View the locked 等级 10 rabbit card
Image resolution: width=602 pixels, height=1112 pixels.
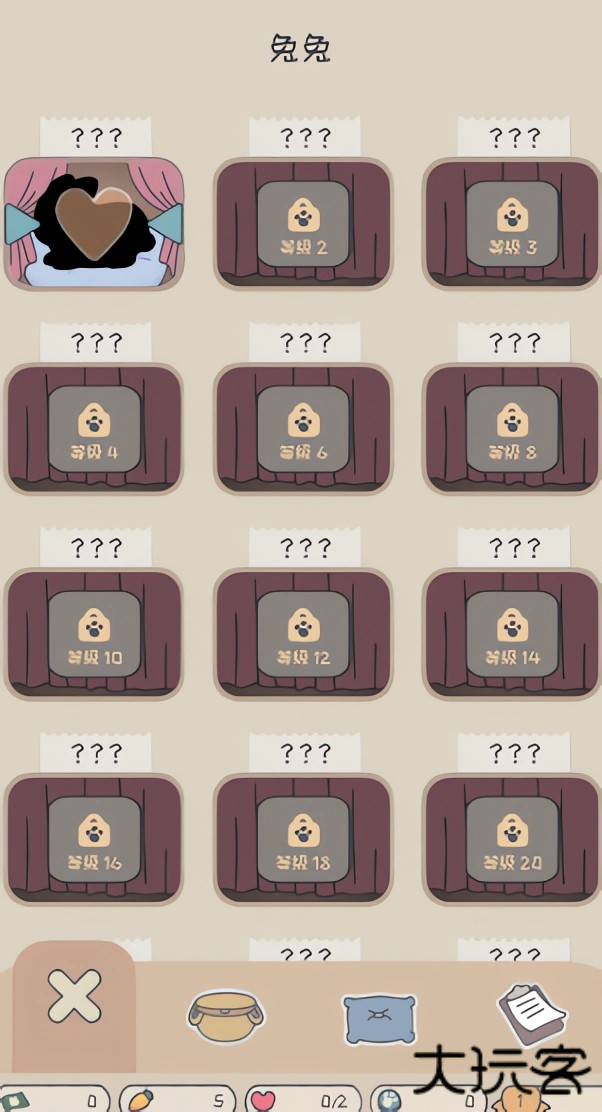tap(94, 633)
